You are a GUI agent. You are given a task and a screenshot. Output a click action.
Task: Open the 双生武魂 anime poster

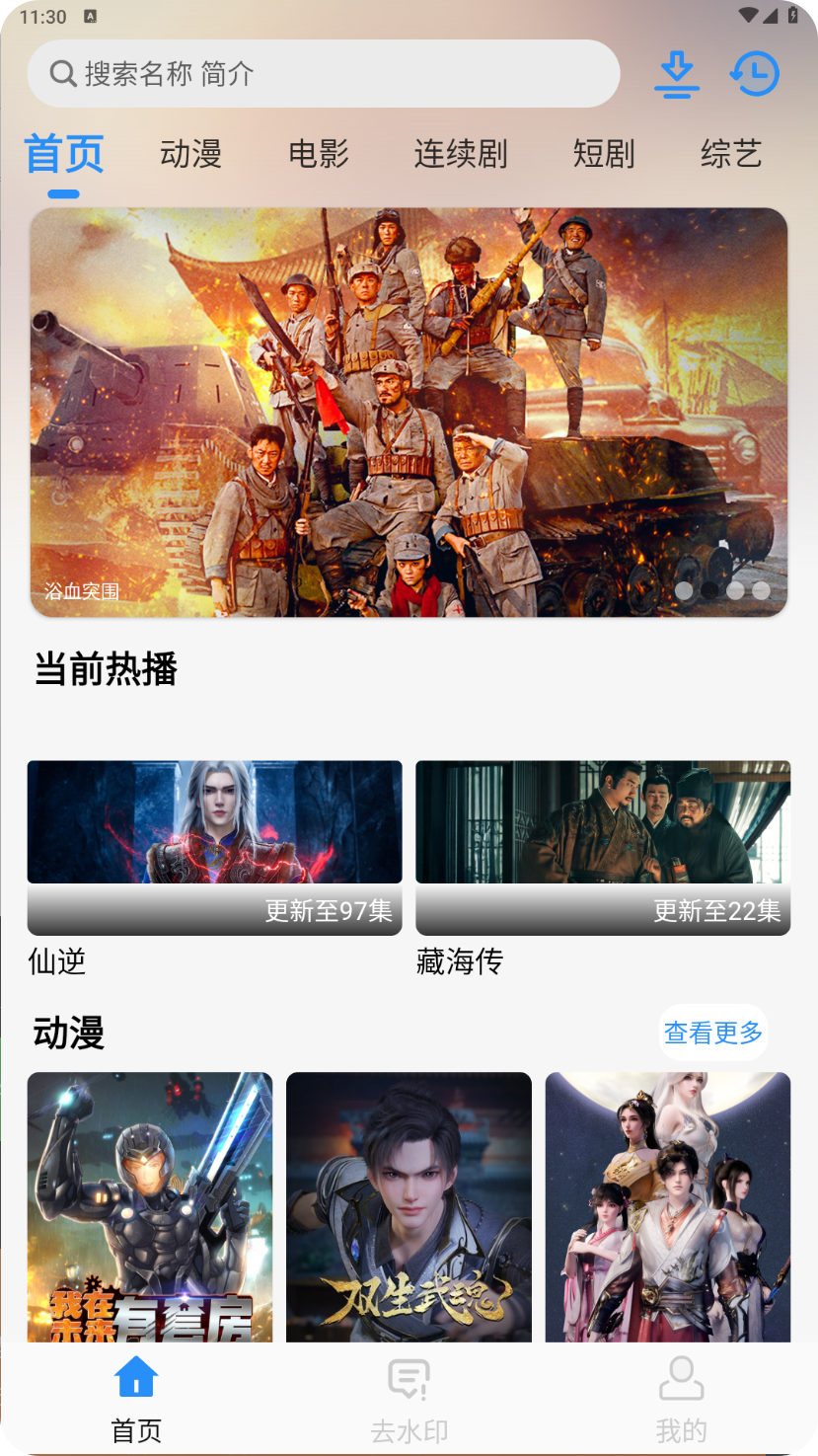pos(409,1206)
